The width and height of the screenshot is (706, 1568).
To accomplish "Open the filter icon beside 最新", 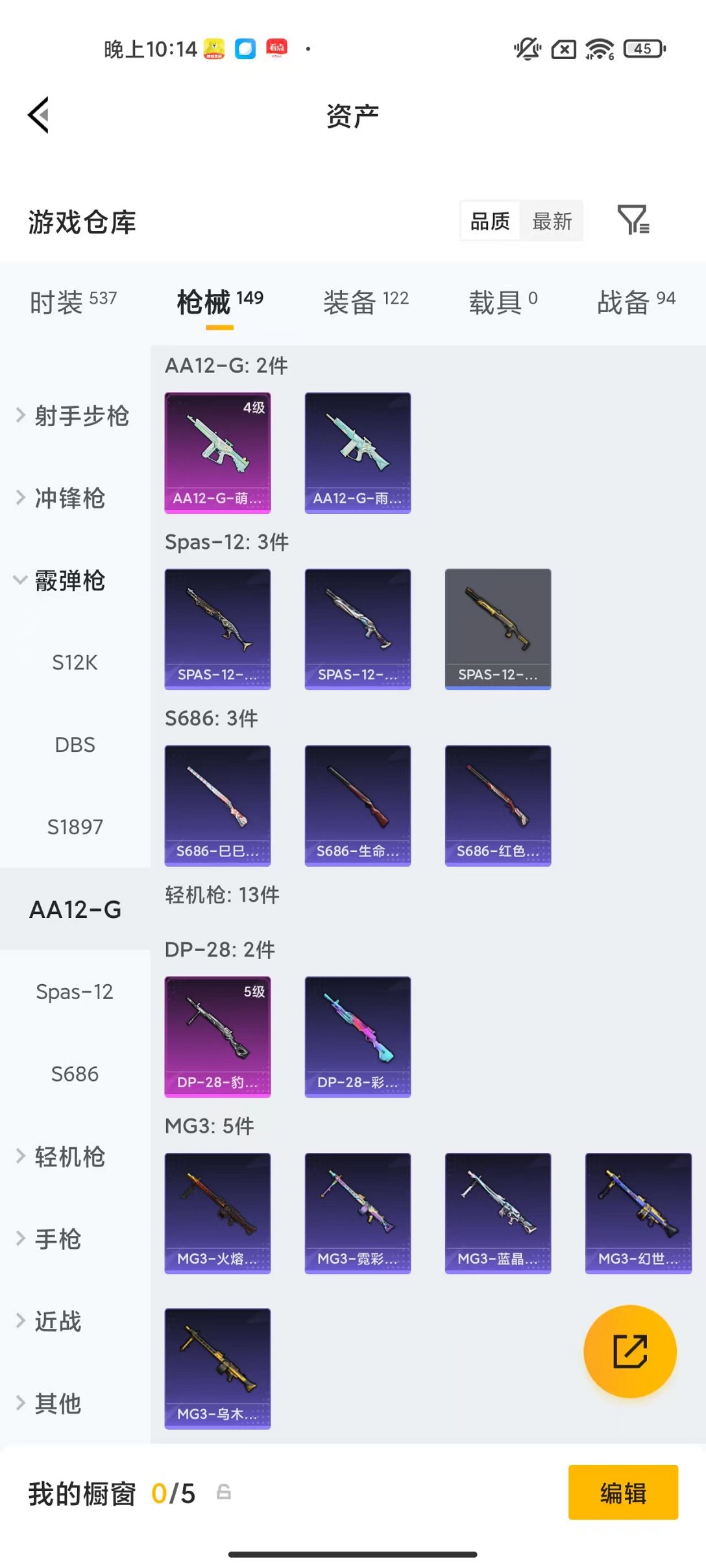I will coord(633,220).
